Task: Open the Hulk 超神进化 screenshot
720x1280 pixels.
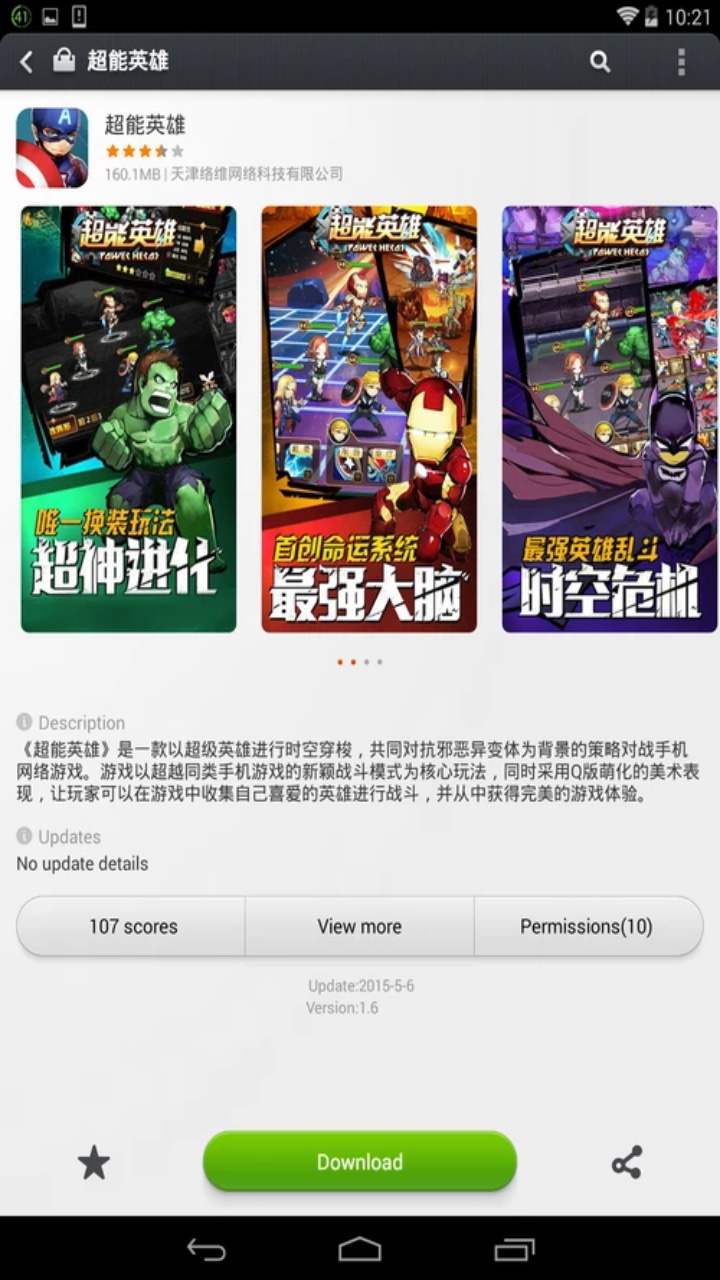Action: [x=129, y=419]
